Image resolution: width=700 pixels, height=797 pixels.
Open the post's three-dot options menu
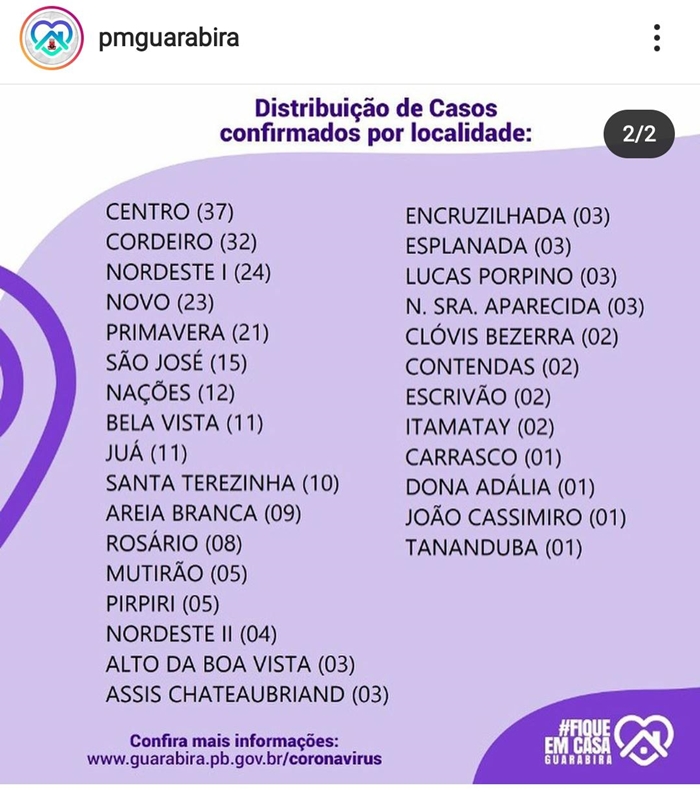[657, 38]
